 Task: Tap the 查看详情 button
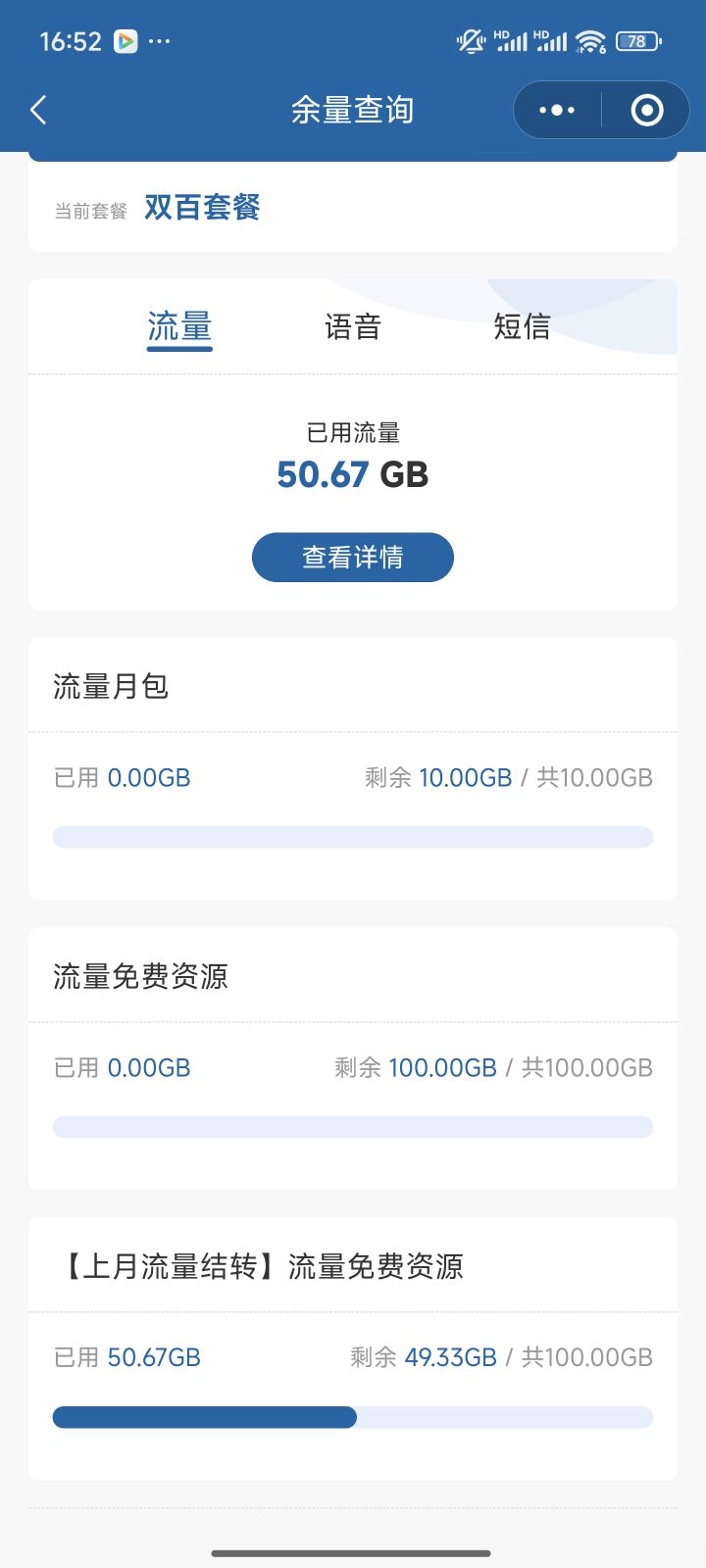point(353,558)
